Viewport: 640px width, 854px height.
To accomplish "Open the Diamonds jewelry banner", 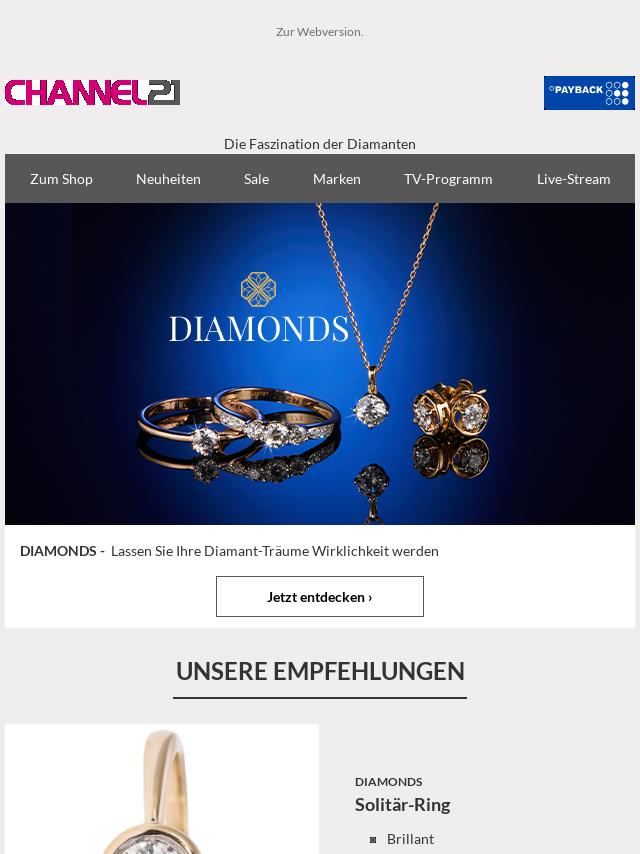I will 319,364.
